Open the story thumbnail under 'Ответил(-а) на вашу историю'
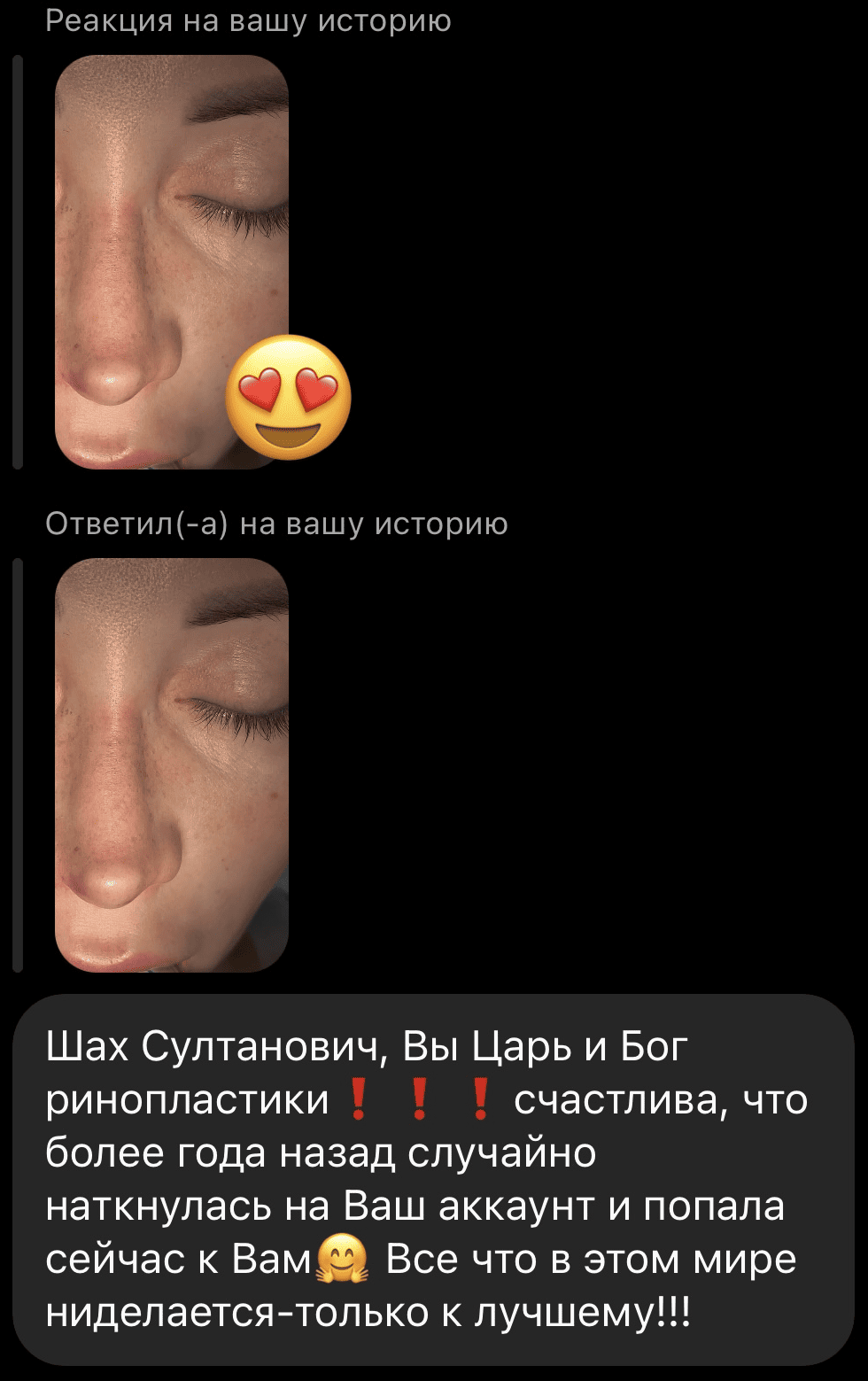The width and height of the screenshot is (868, 1381). point(171,764)
